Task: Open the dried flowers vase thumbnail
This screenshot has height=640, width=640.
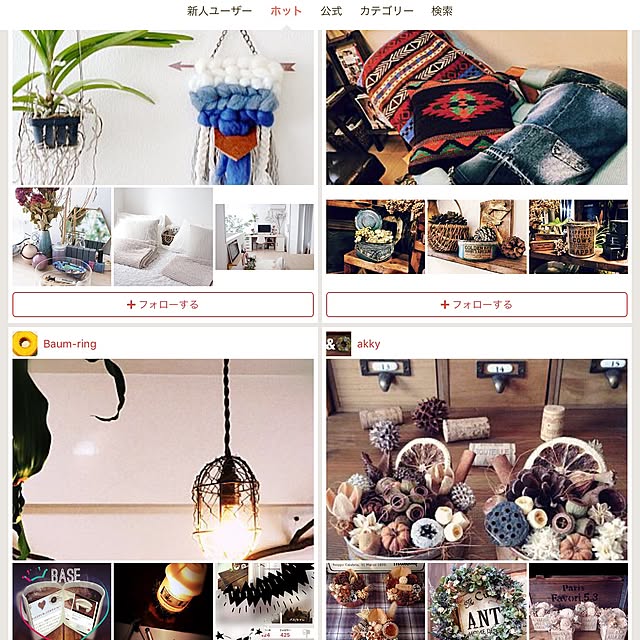Action: [x=61, y=236]
